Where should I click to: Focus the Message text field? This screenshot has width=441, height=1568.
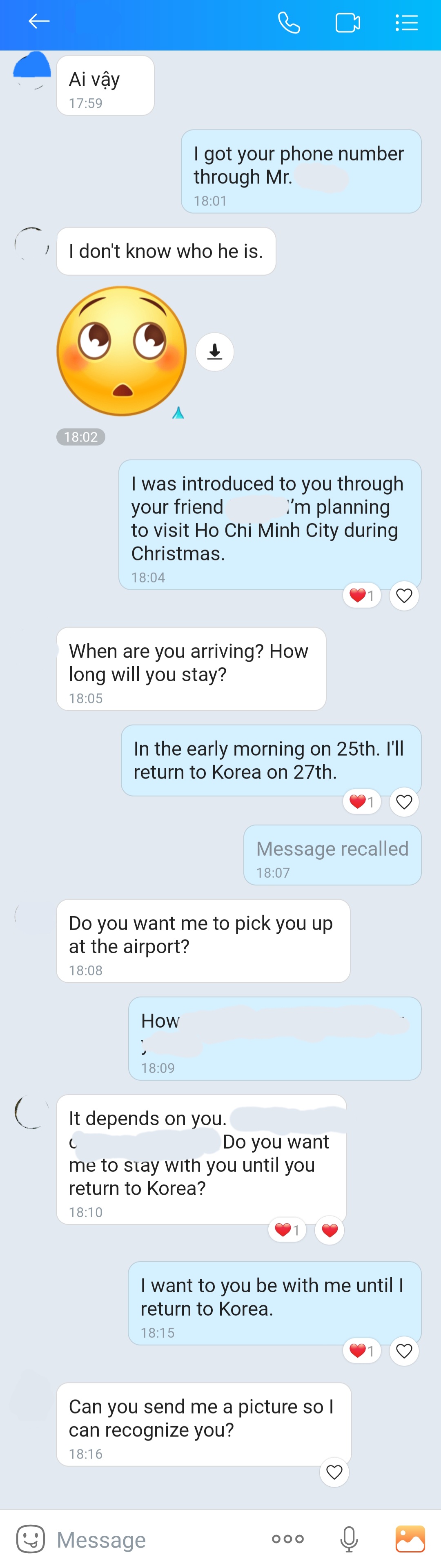[x=152, y=1539]
